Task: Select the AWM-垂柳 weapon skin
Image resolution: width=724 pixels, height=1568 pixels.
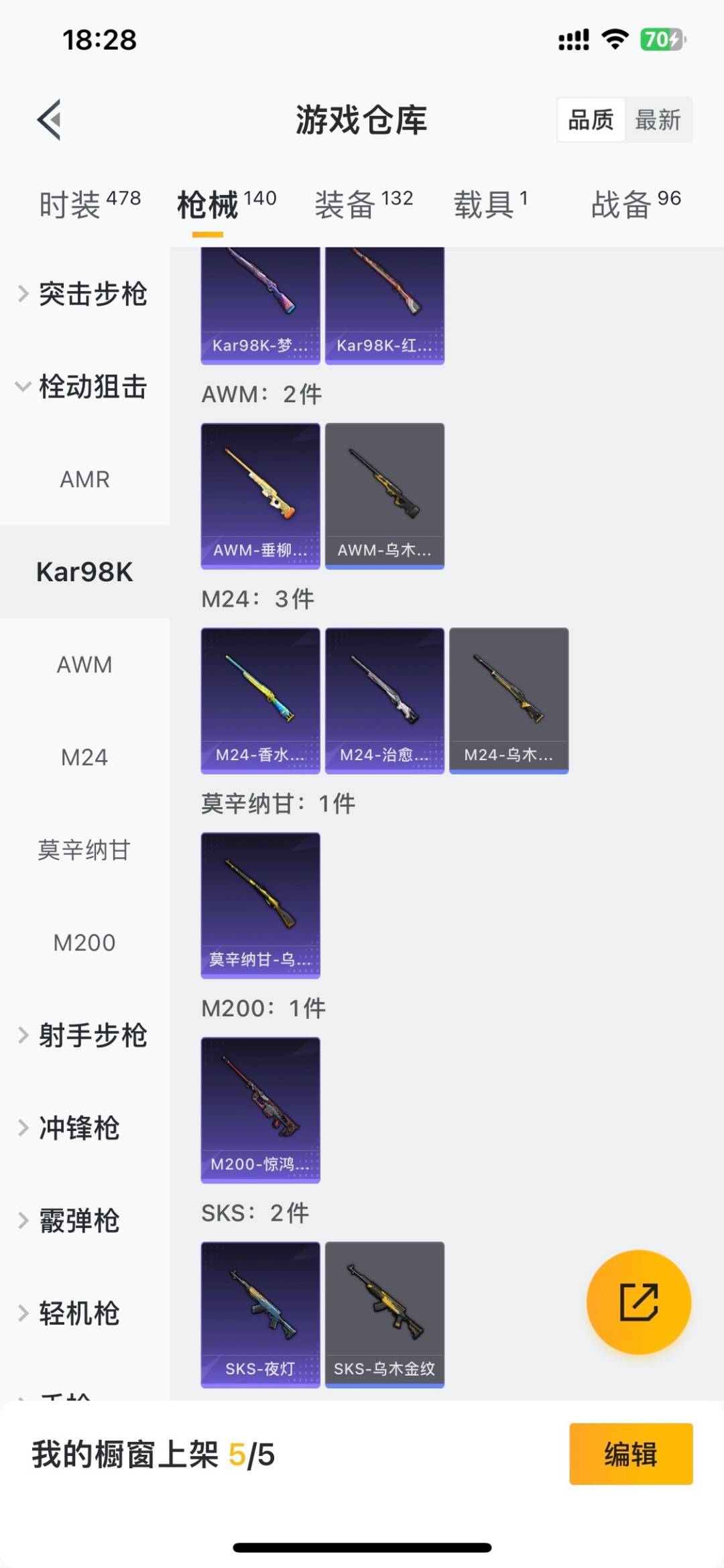Action: [x=259, y=493]
